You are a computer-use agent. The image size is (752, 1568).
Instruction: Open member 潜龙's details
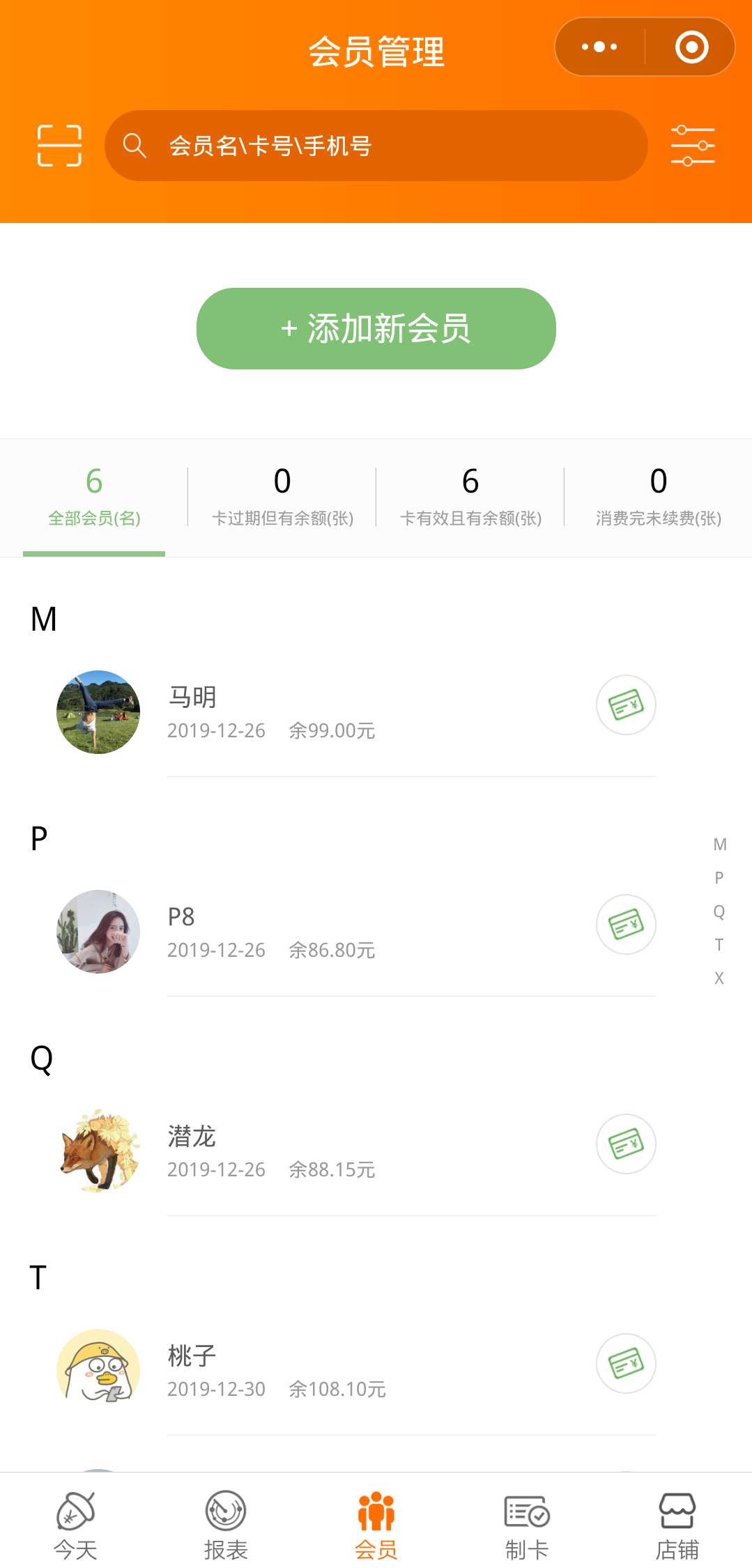(x=272, y=1151)
